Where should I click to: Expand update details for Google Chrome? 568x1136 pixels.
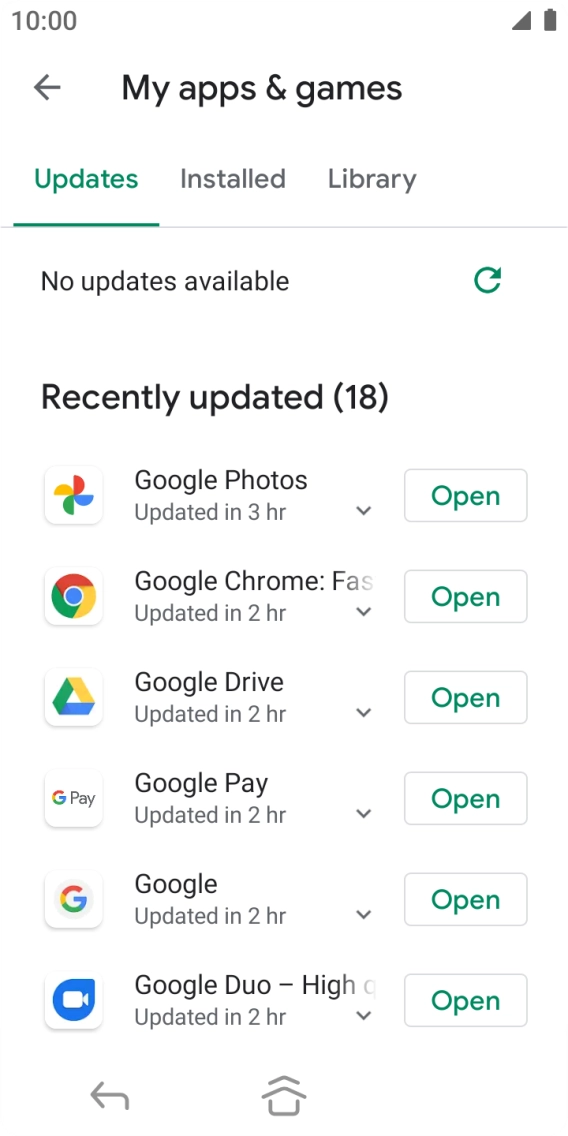pos(364,612)
